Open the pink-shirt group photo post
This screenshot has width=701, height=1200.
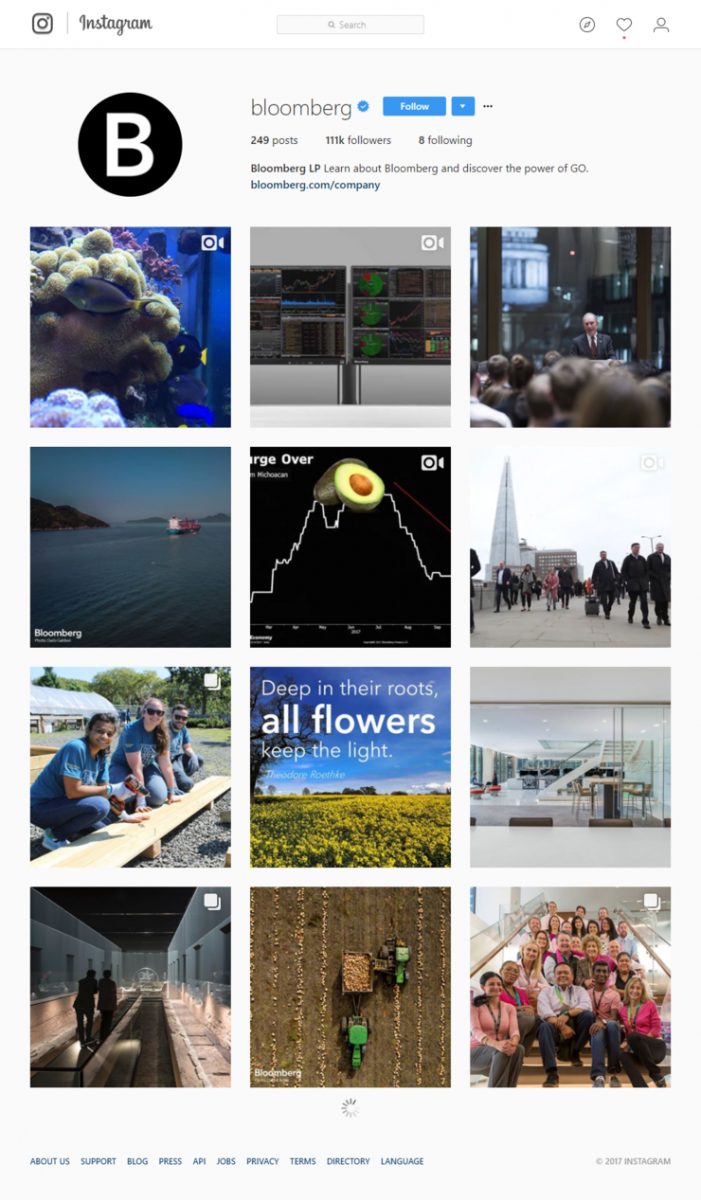tap(570, 987)
